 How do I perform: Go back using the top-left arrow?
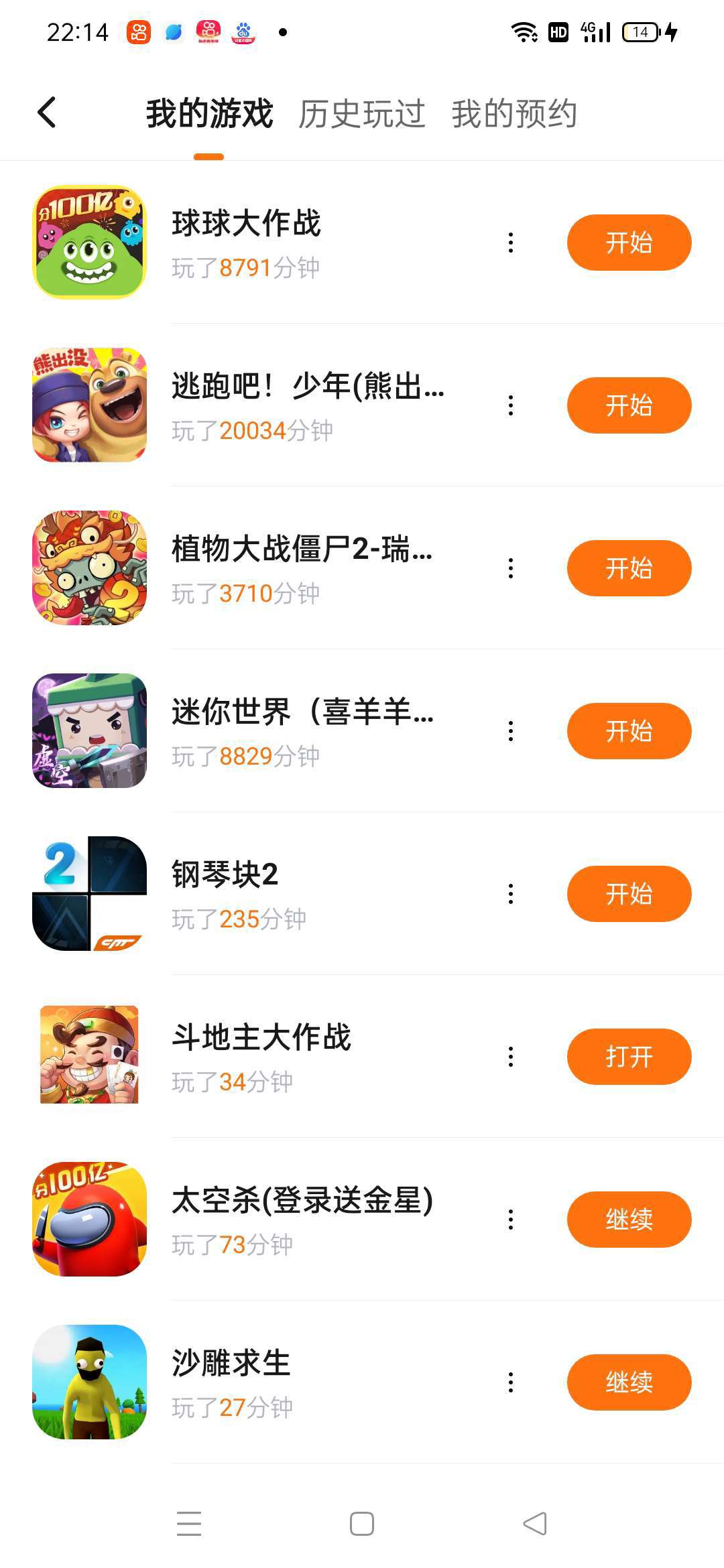tap(47, 113)
